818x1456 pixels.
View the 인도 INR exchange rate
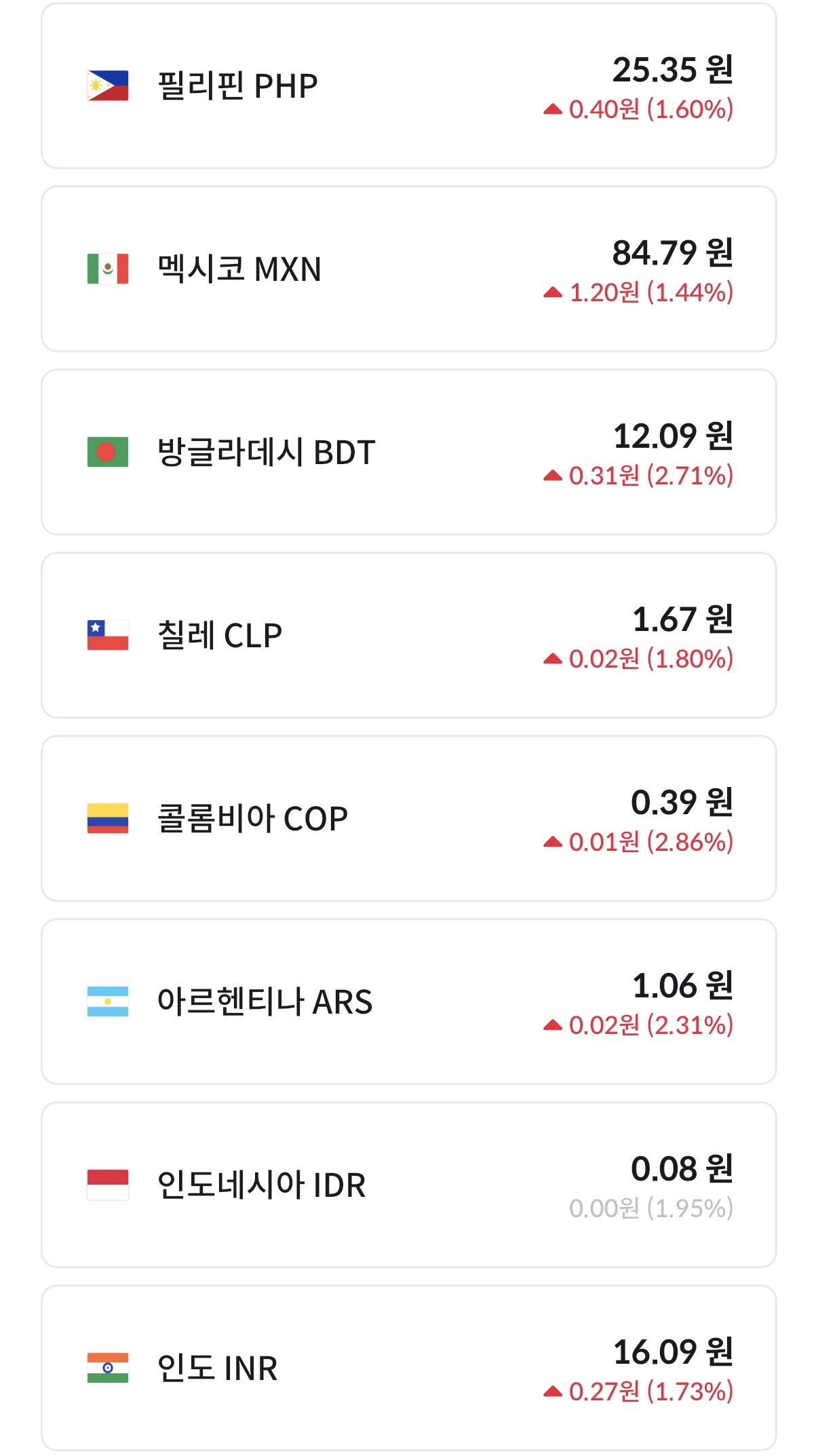click(x=408, y=1368)
